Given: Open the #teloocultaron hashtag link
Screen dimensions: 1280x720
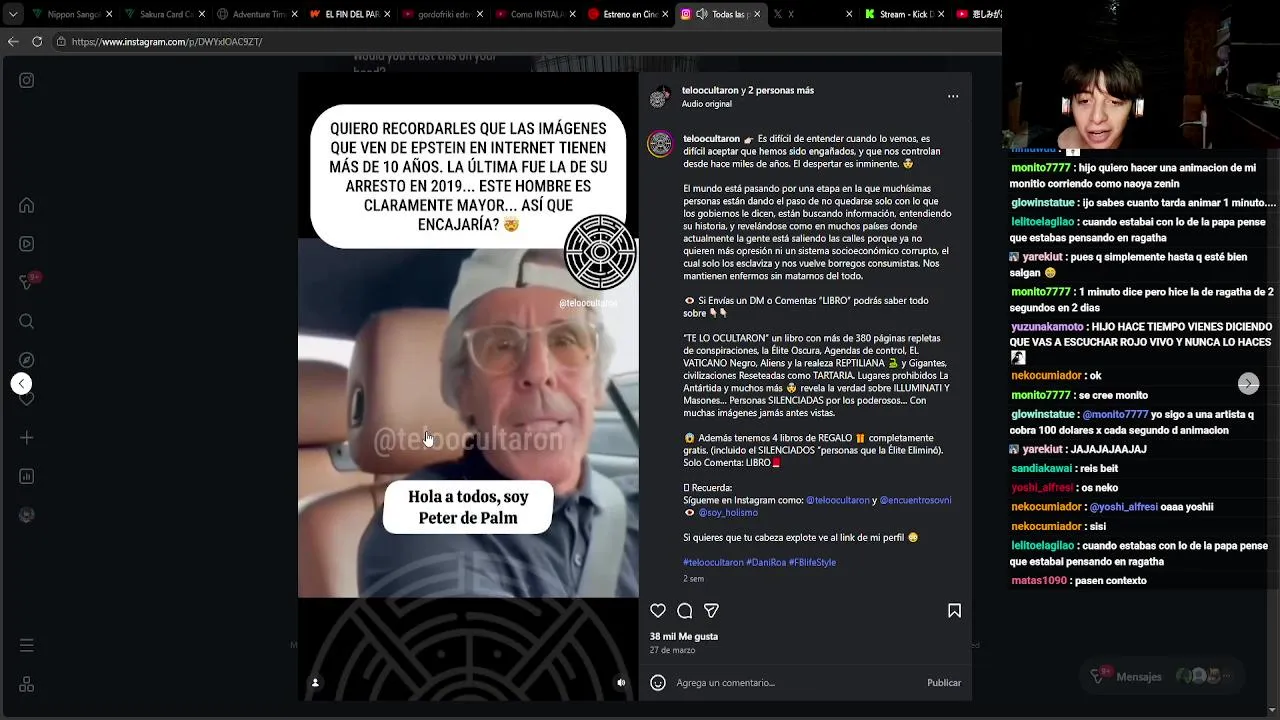Looking at the screenshot, I should (x=713, y=563).
